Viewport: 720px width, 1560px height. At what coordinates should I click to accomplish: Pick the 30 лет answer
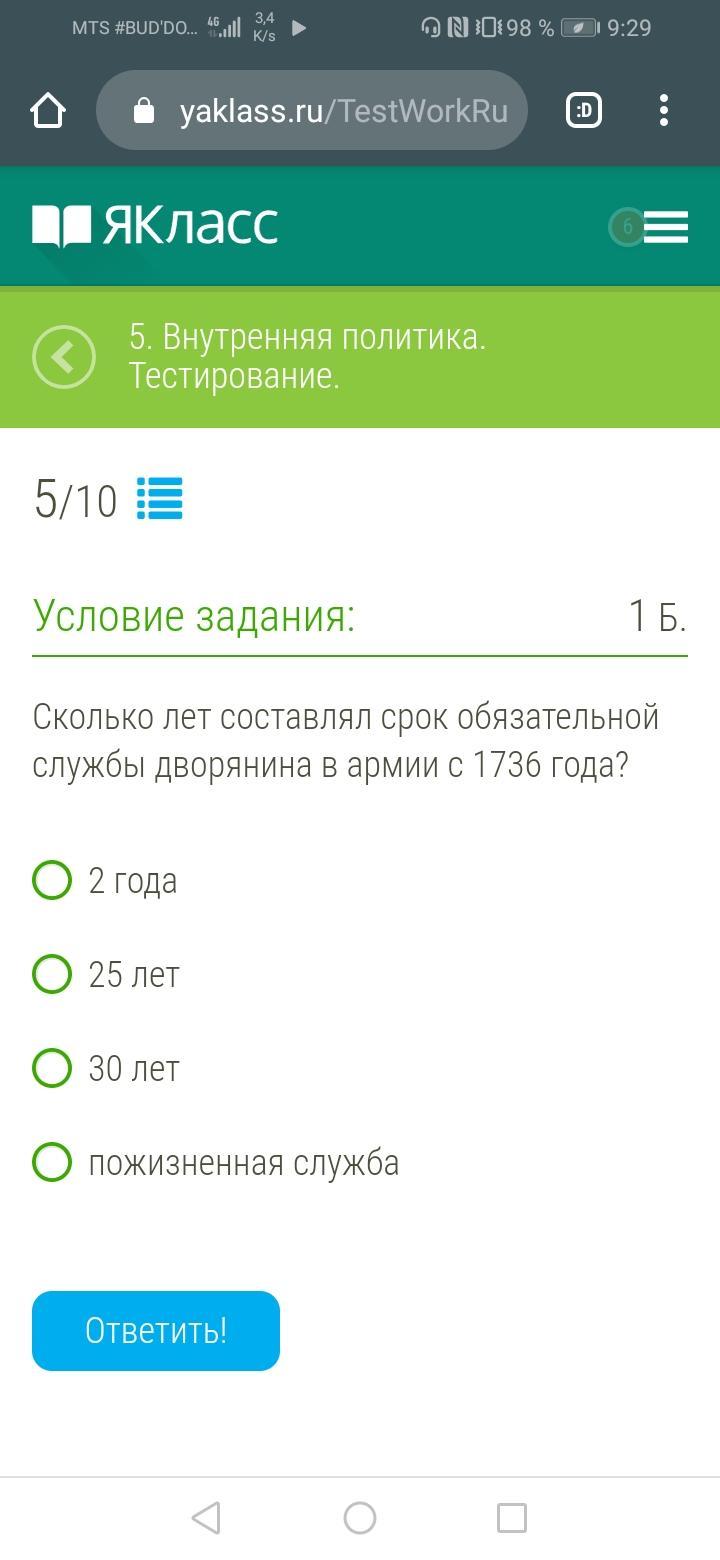point(106,1069)
